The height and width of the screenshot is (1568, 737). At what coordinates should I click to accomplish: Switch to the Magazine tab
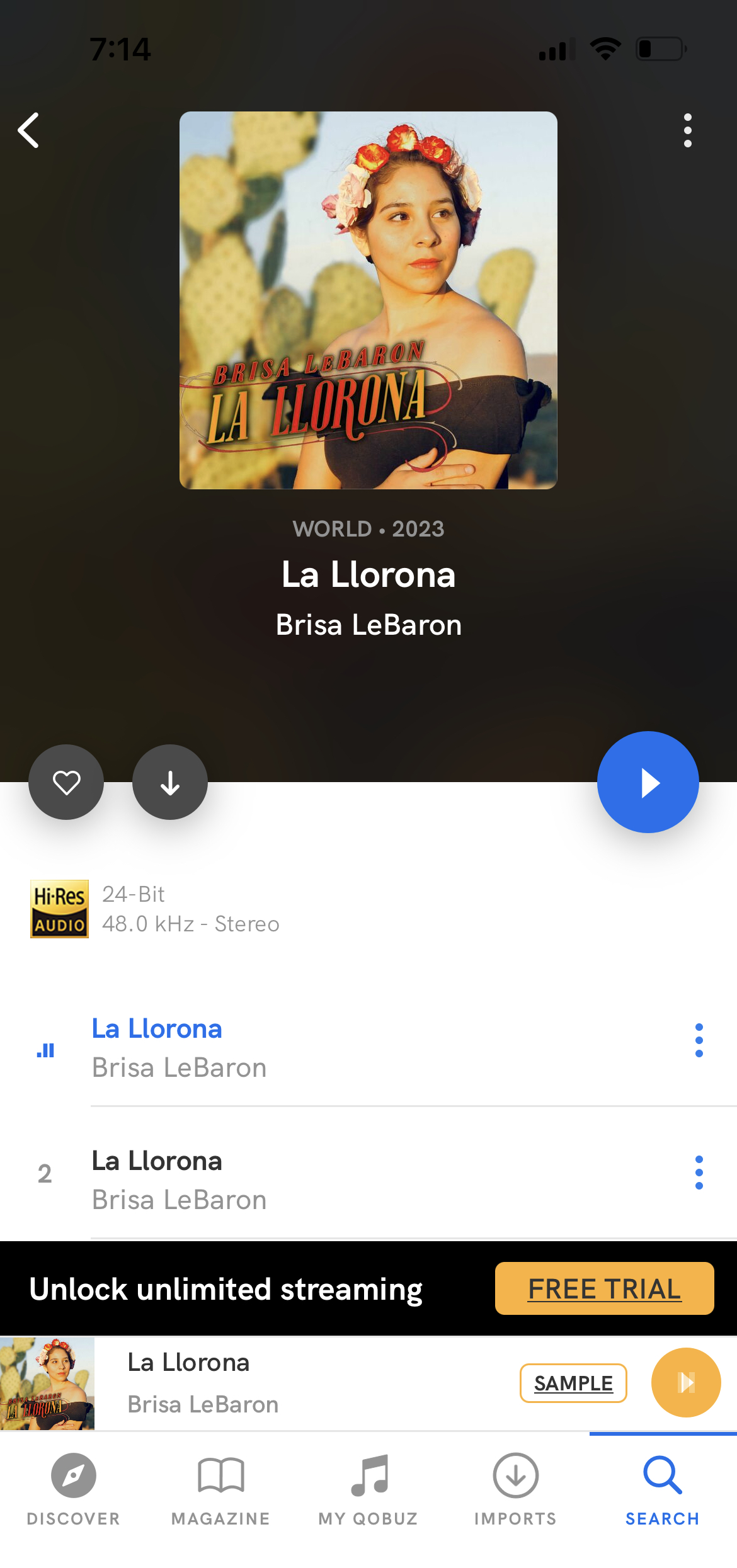(220, 1489)
